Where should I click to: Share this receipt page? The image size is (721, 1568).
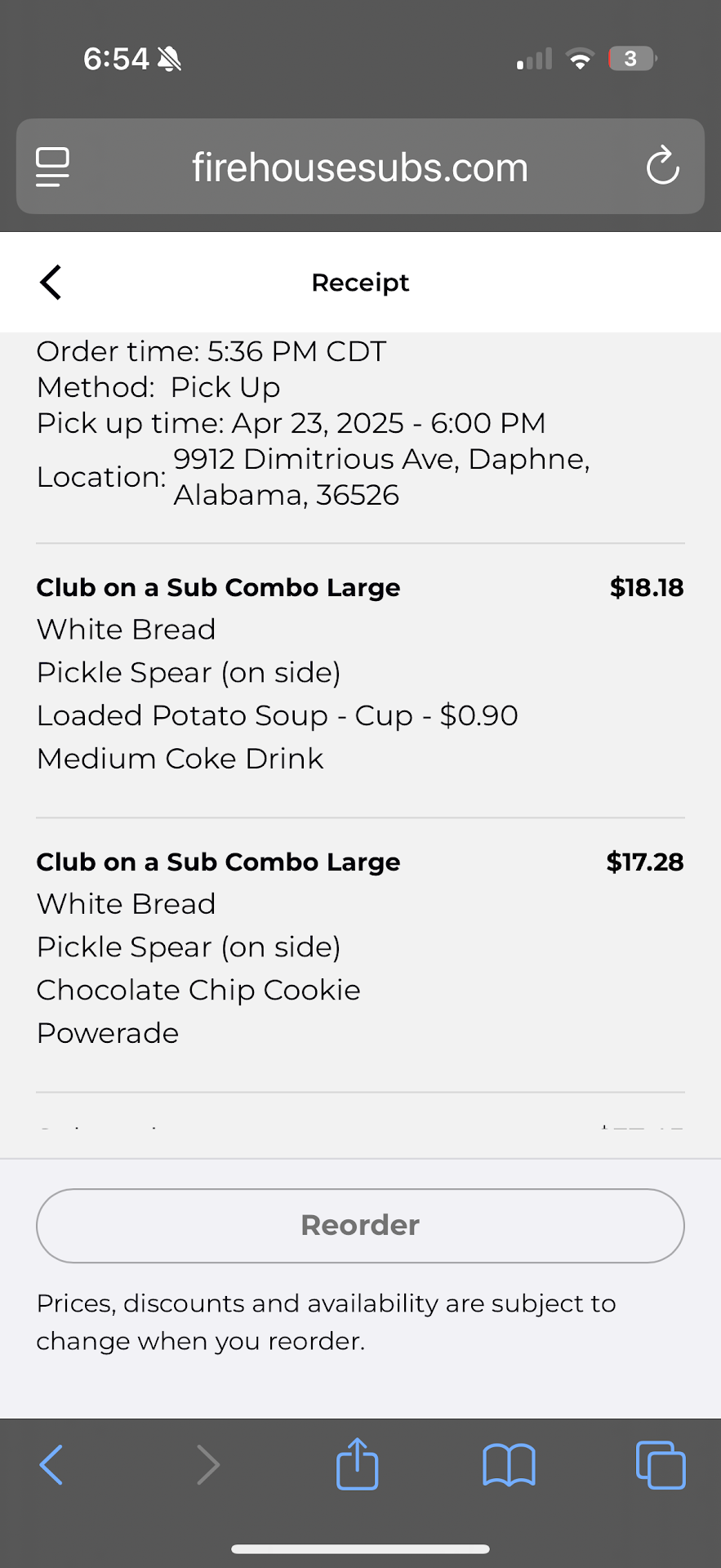[357, 1465]
